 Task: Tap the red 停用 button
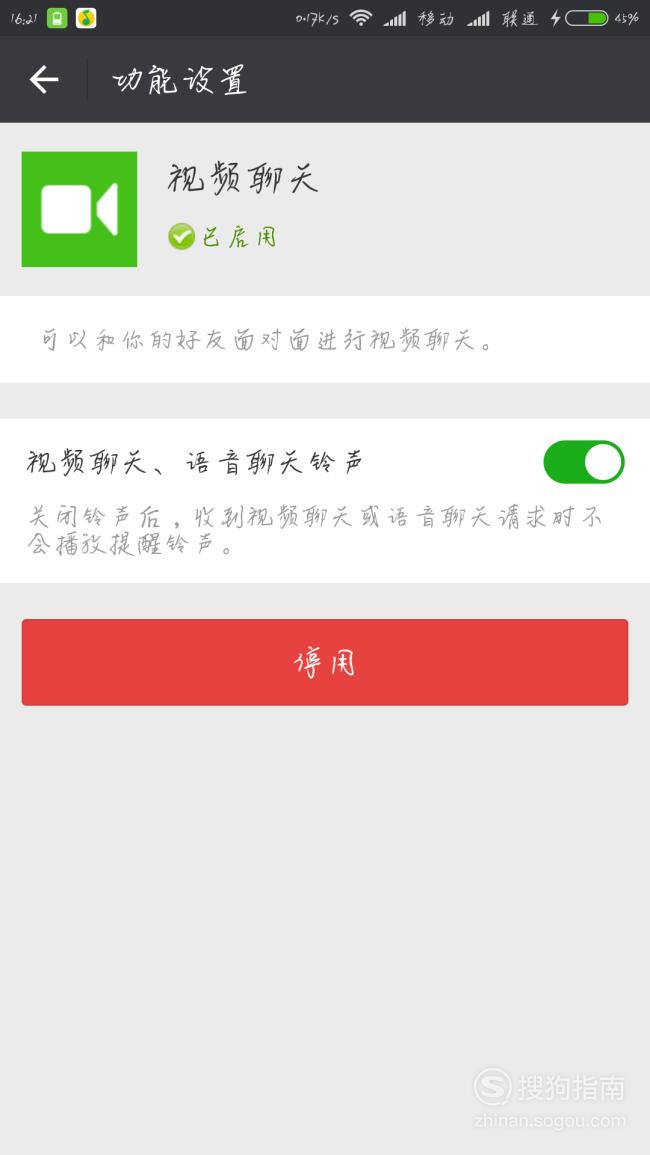325,662
